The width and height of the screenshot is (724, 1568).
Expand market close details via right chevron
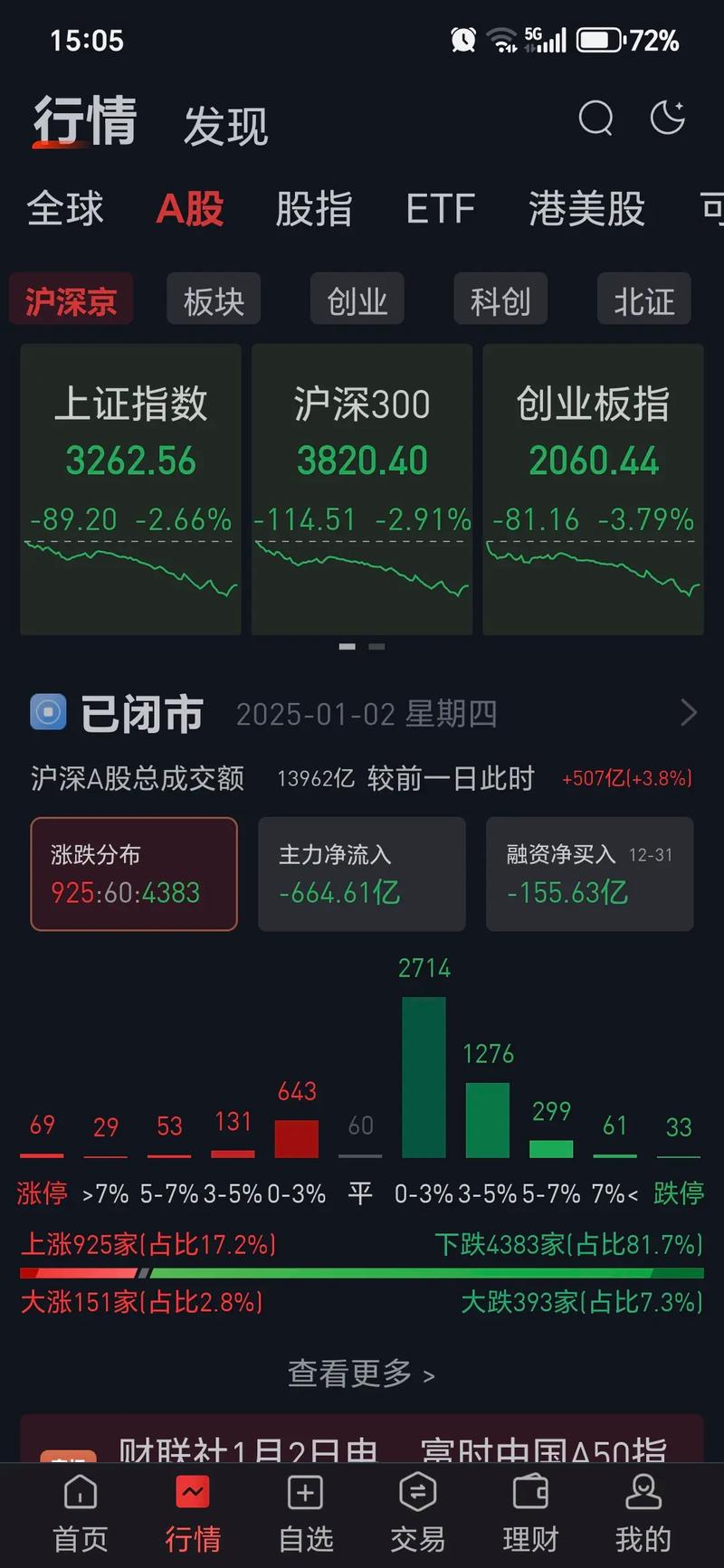tap(691, 714)
